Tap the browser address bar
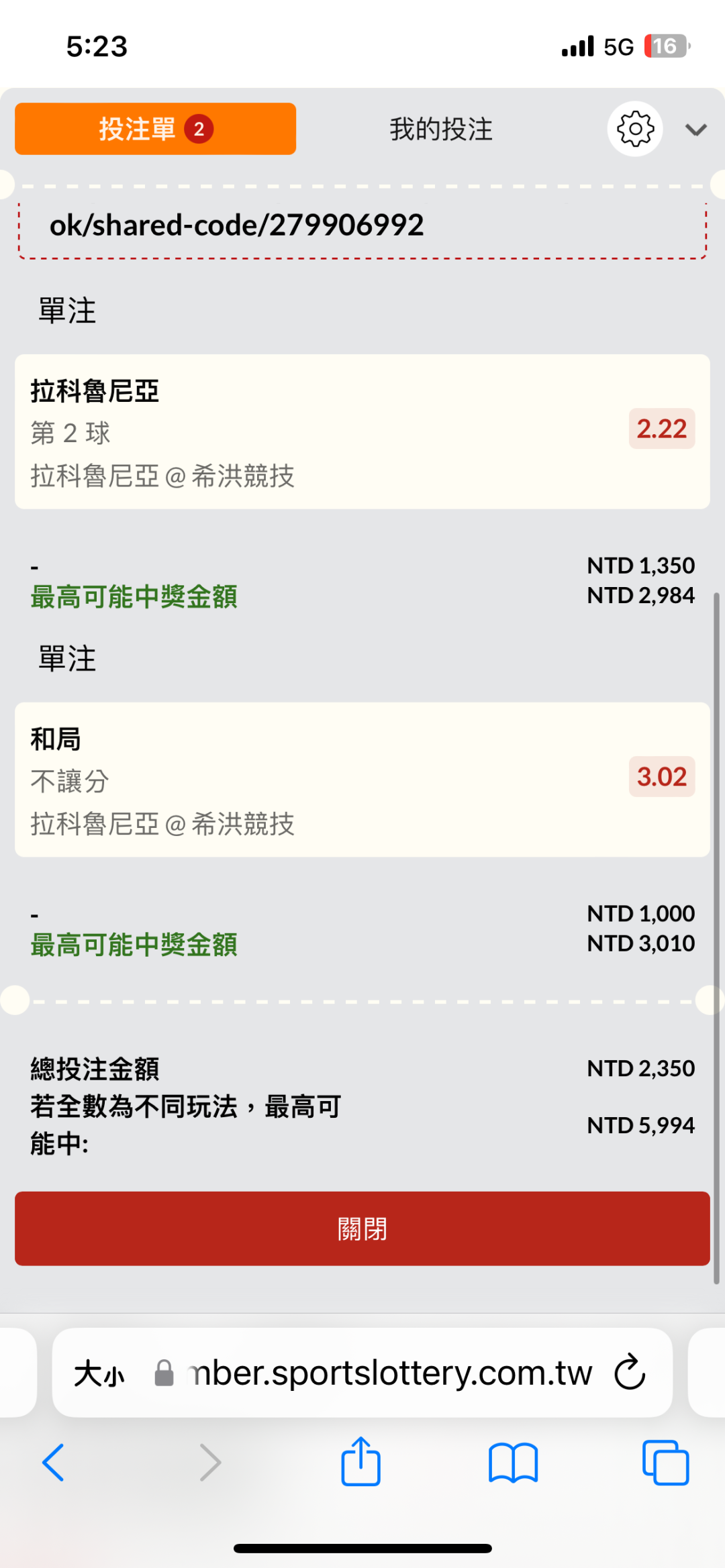 [389, 1373]
